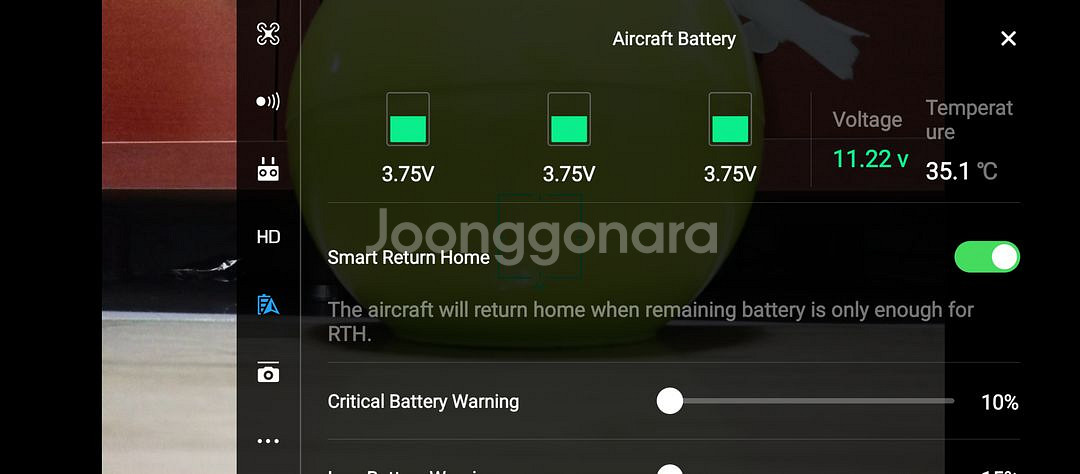Screen dimensions: 1080x474
Task: Open the gimbal camera settings tab
Action: click(x=268, y=372)
